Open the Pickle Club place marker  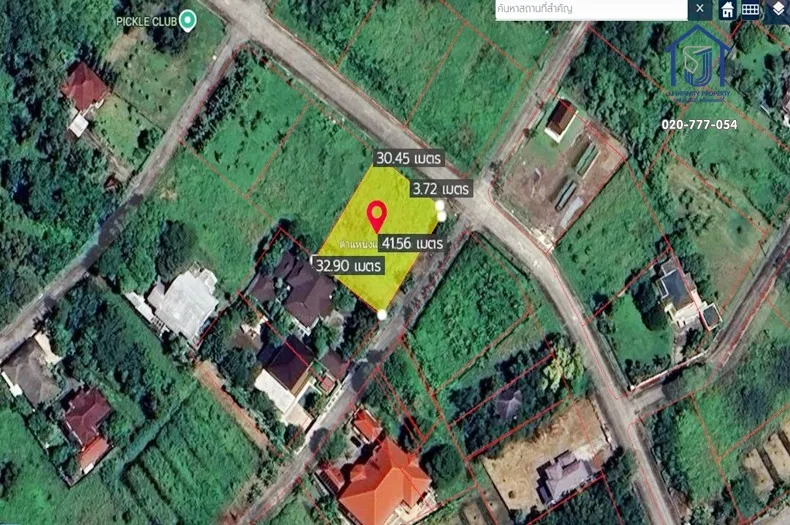[x=188, y=21]
